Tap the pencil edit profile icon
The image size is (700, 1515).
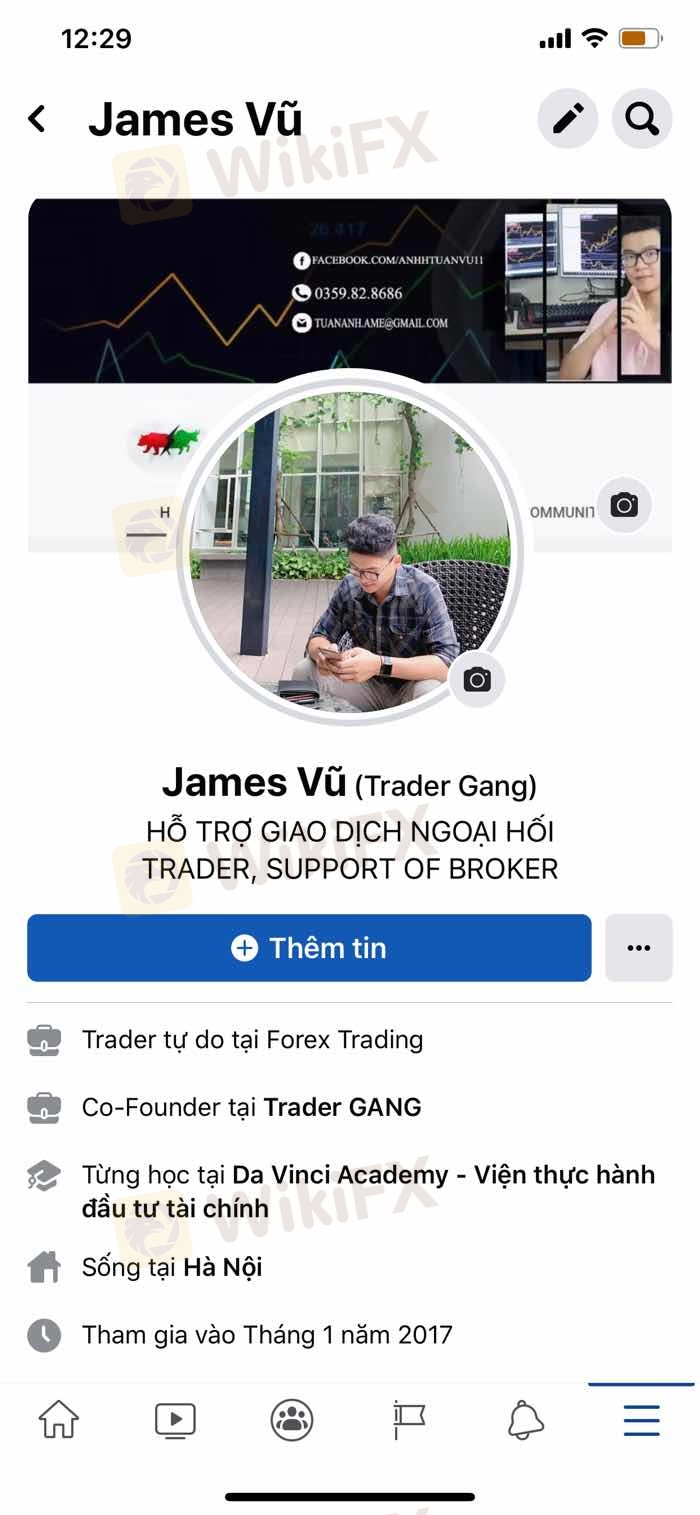point(568,119)
